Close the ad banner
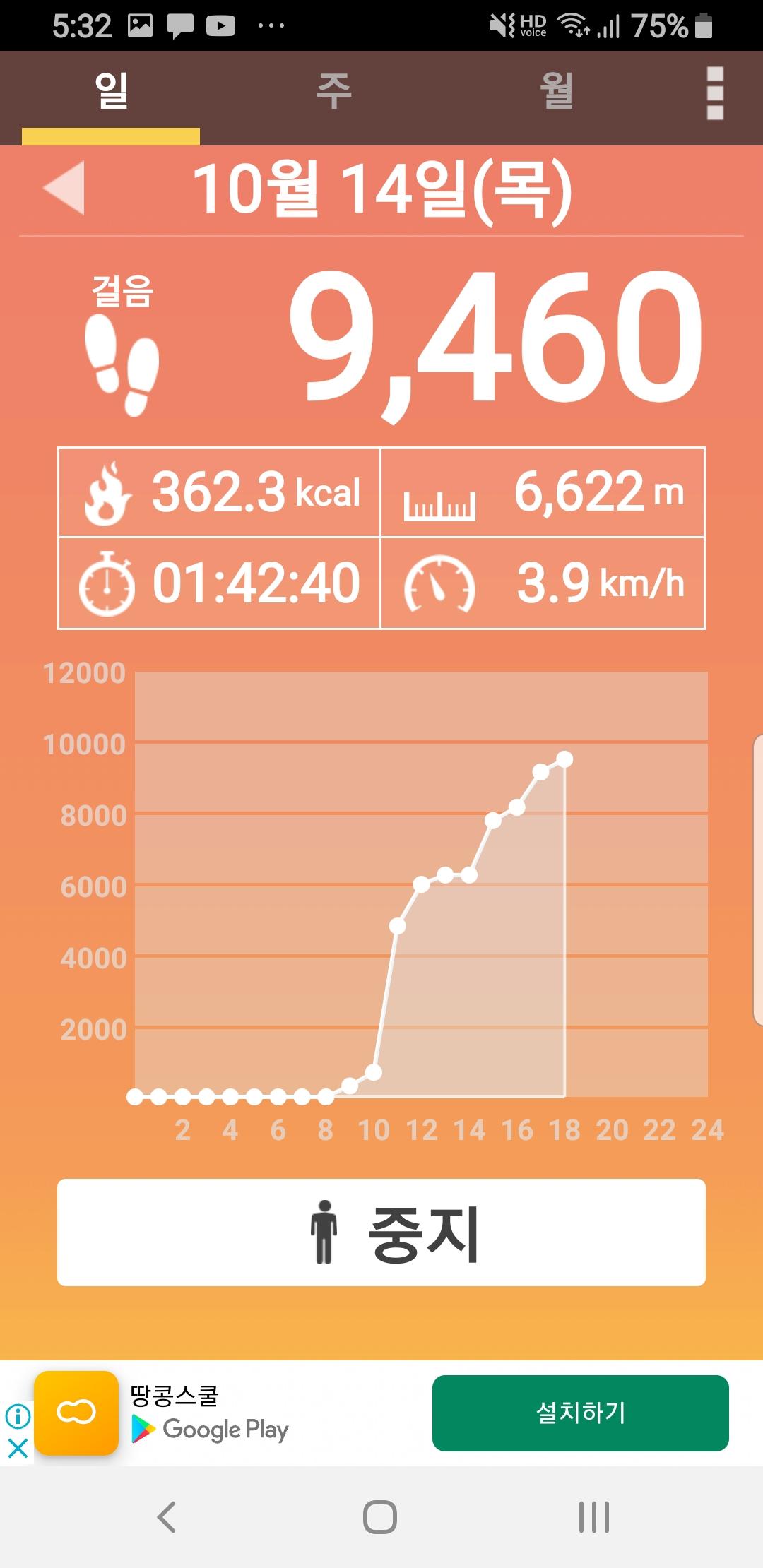The width and height of the screenshot is (763, 1568). (x=18, y=1449)
